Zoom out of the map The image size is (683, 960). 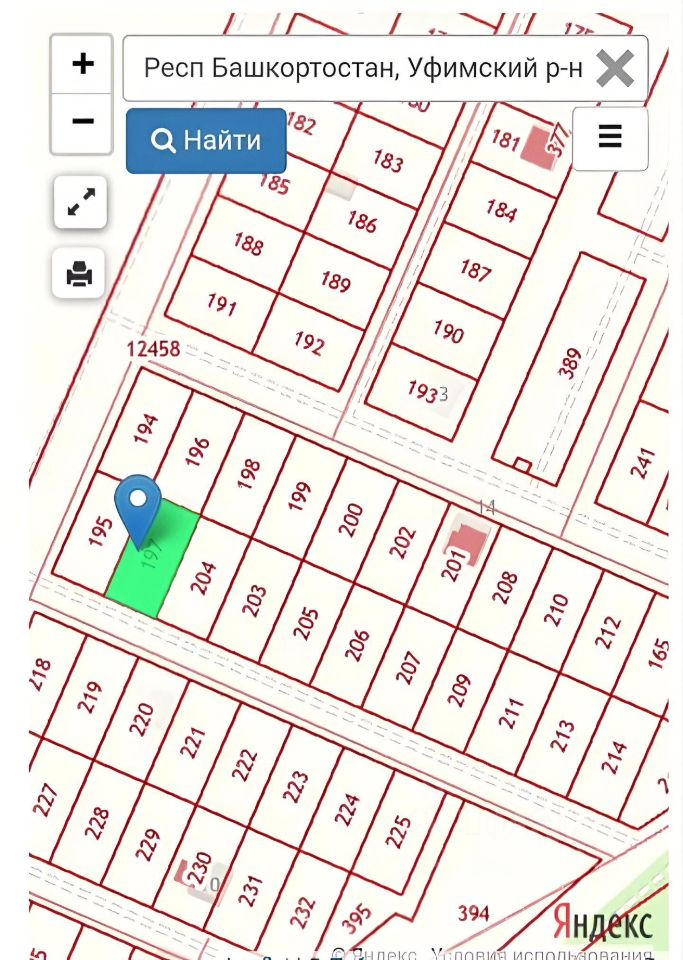pyautogui.click(x=82, y=122)
